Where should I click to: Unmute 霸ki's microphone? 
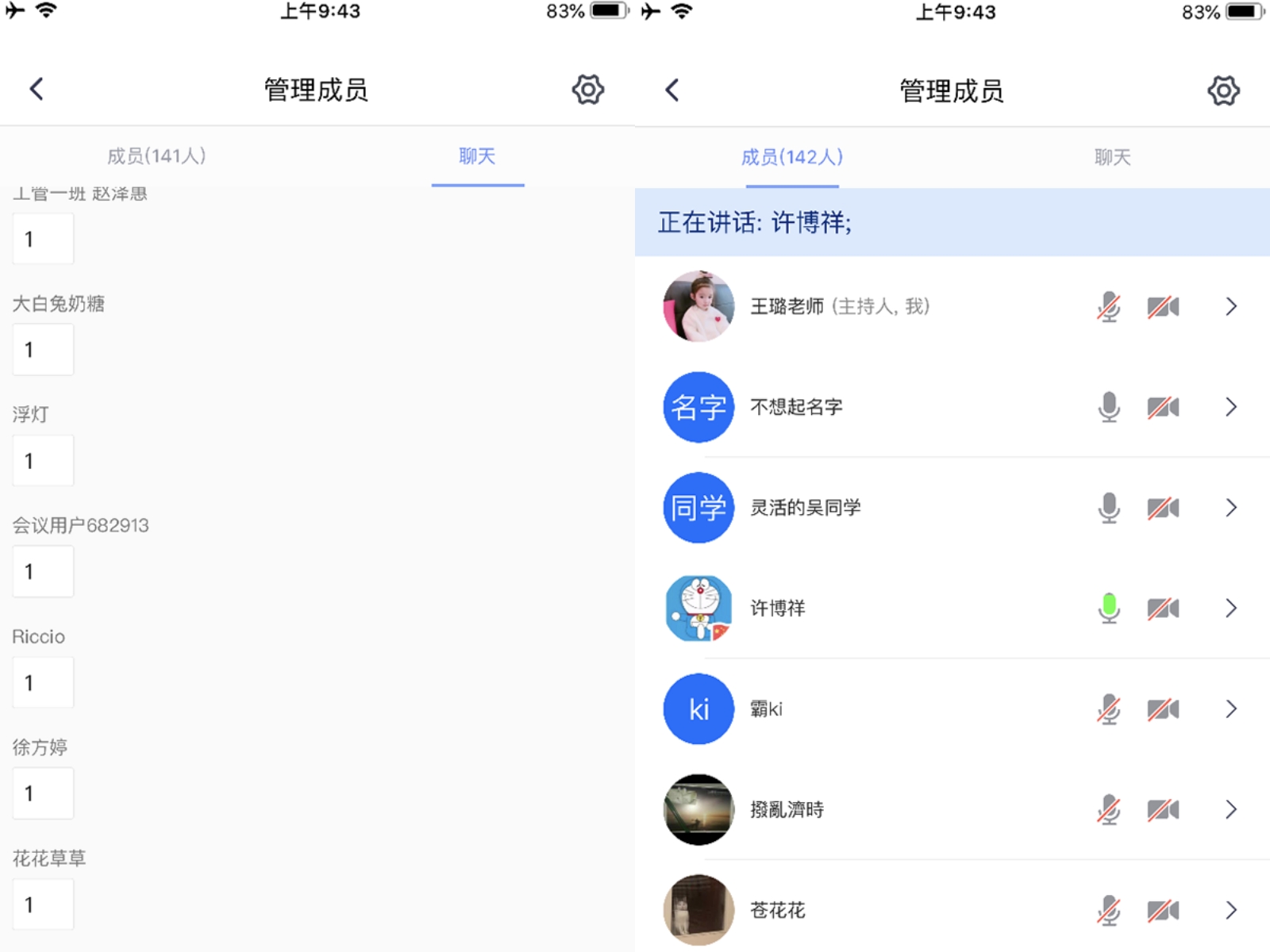[x=1109, y=709]
